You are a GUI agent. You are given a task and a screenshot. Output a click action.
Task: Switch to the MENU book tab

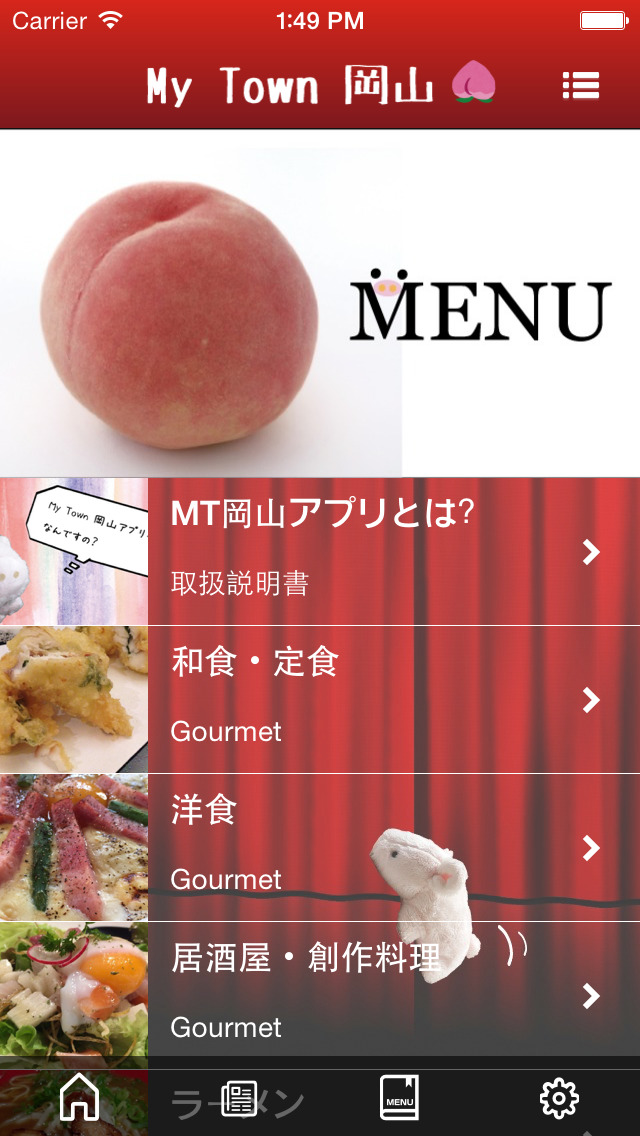coord(399,1099)
